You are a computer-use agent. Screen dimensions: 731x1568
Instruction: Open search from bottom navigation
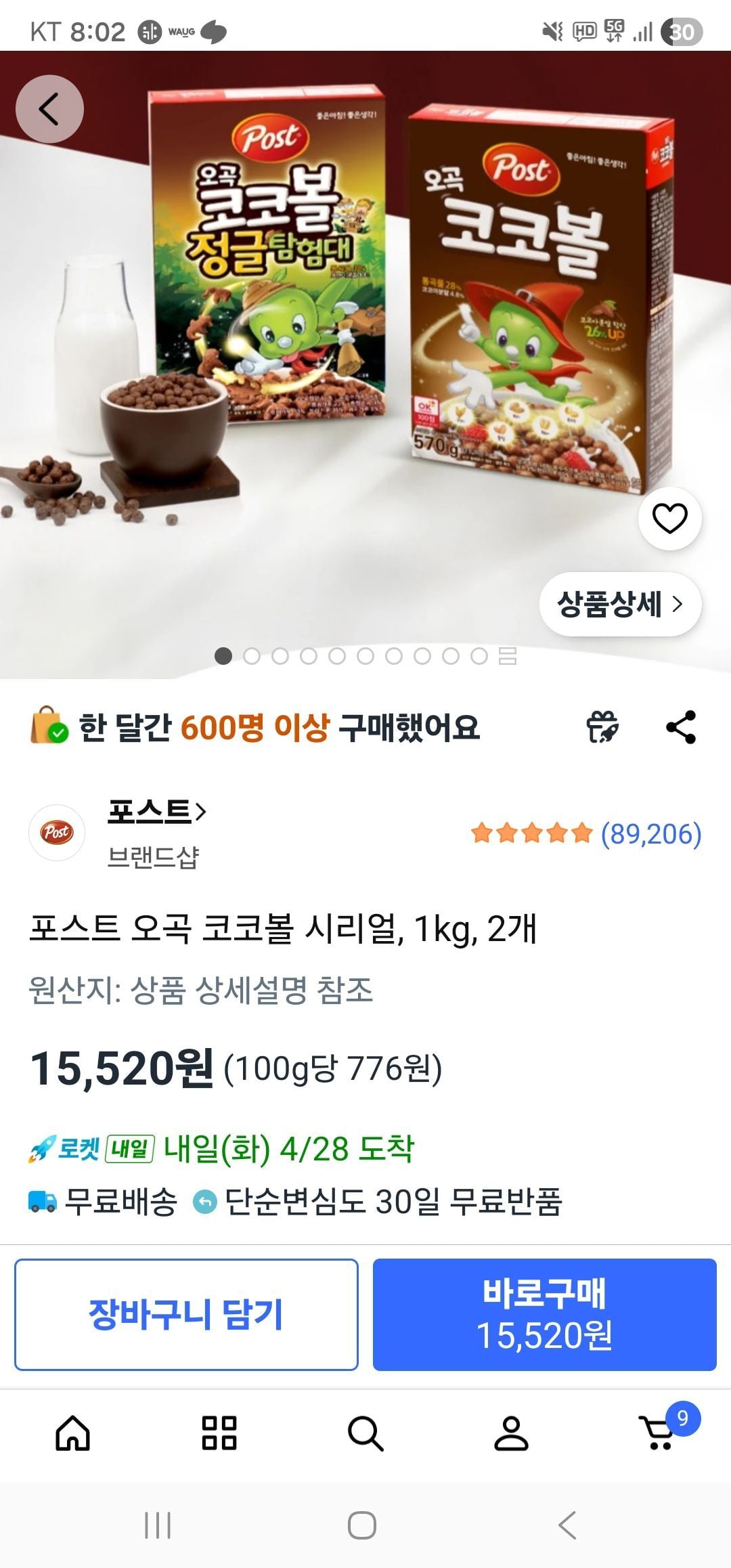click(x=365, y=1433)
